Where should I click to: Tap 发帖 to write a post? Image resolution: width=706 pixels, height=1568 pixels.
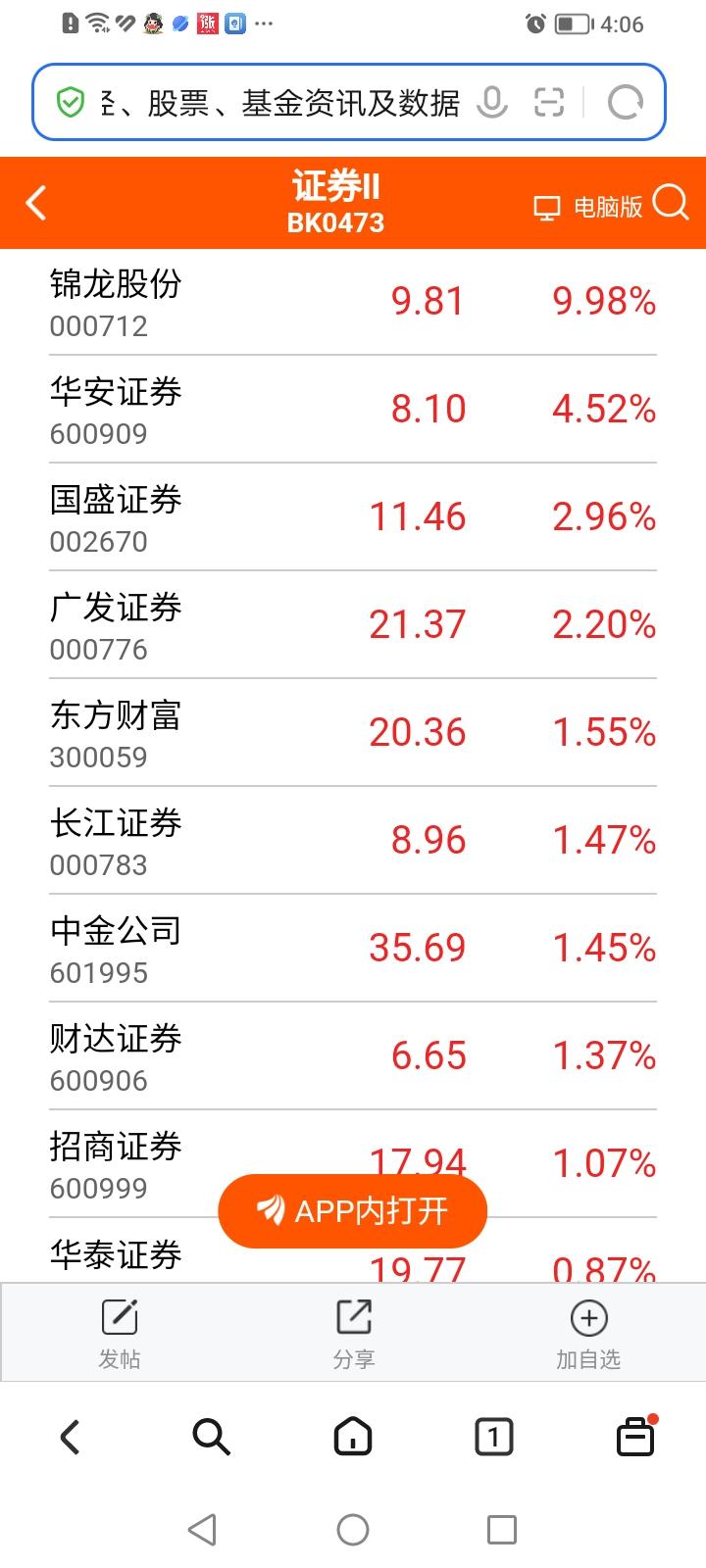tap(120, 1333)
